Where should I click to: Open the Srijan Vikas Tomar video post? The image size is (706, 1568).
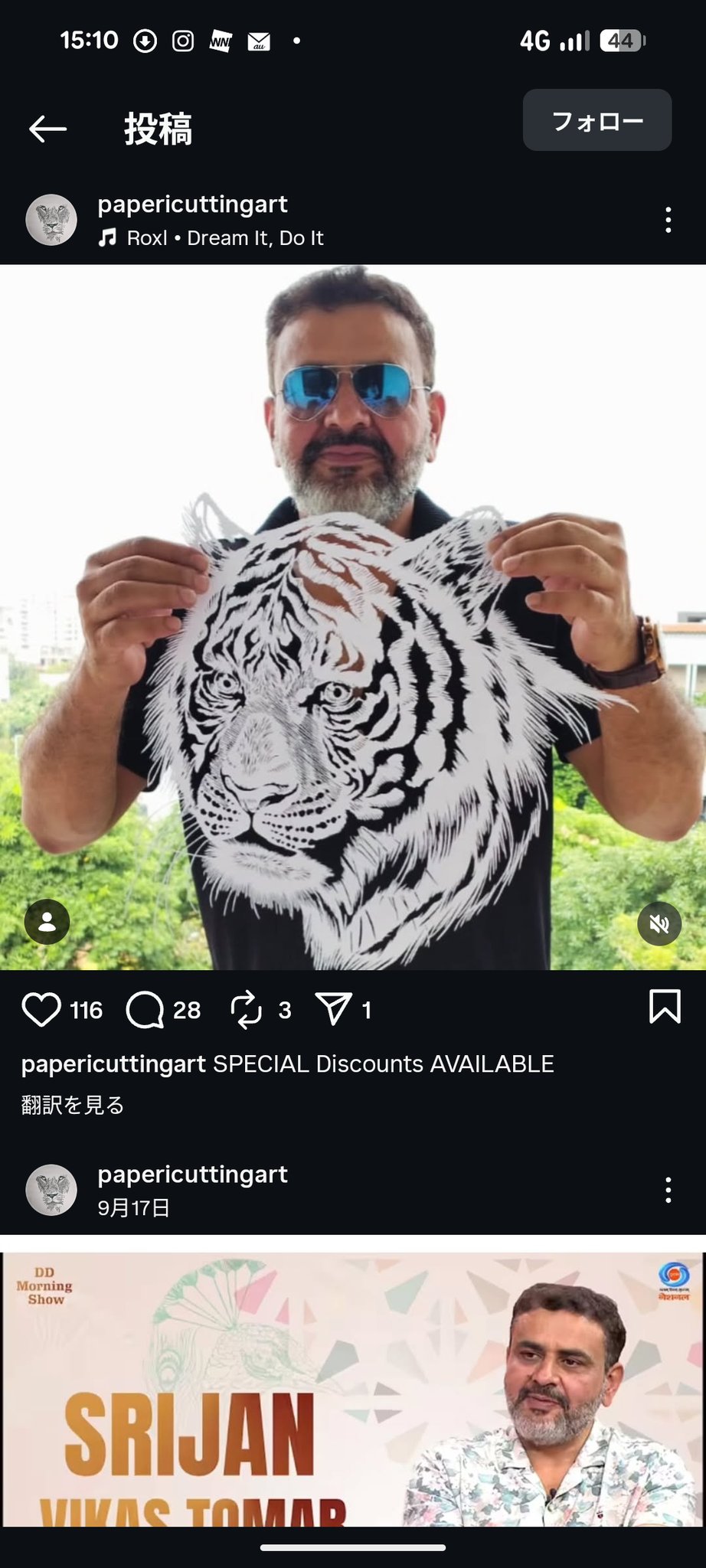pyautogui.click(x=353, y=1389)
